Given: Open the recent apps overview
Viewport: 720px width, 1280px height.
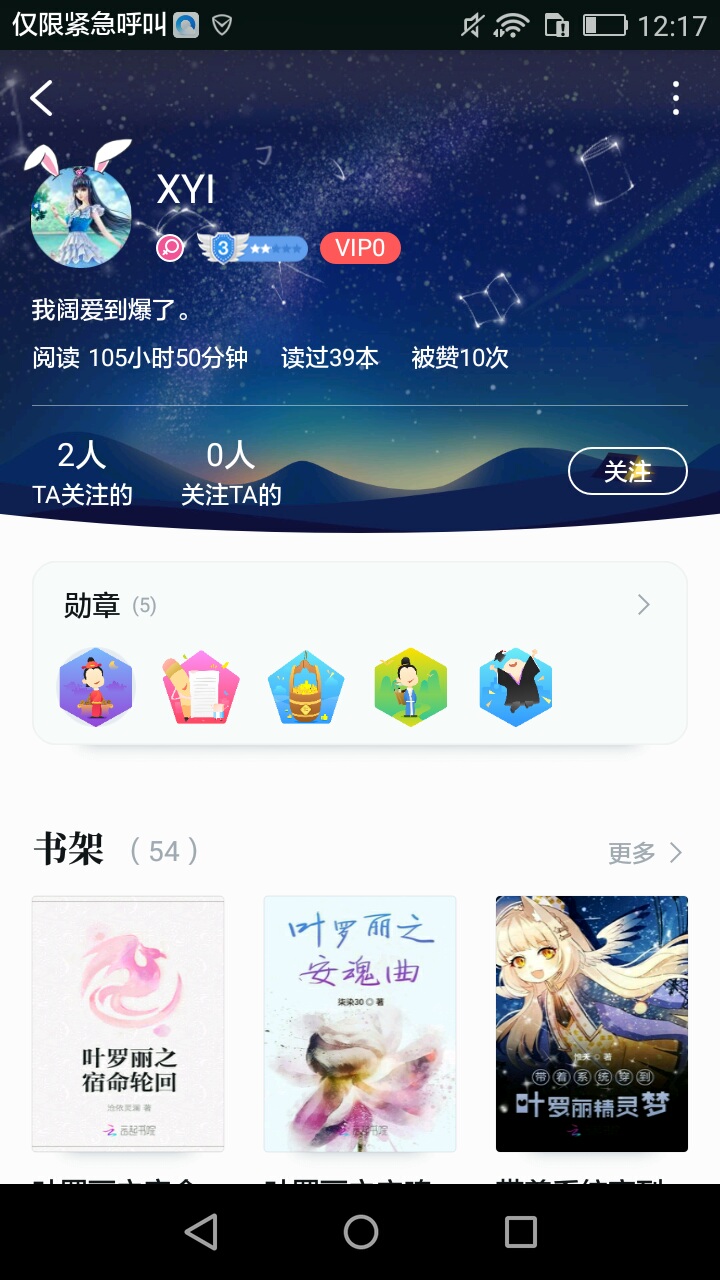Looking at the screenshot, I should pyautogui.click(x=520, y=1232).
